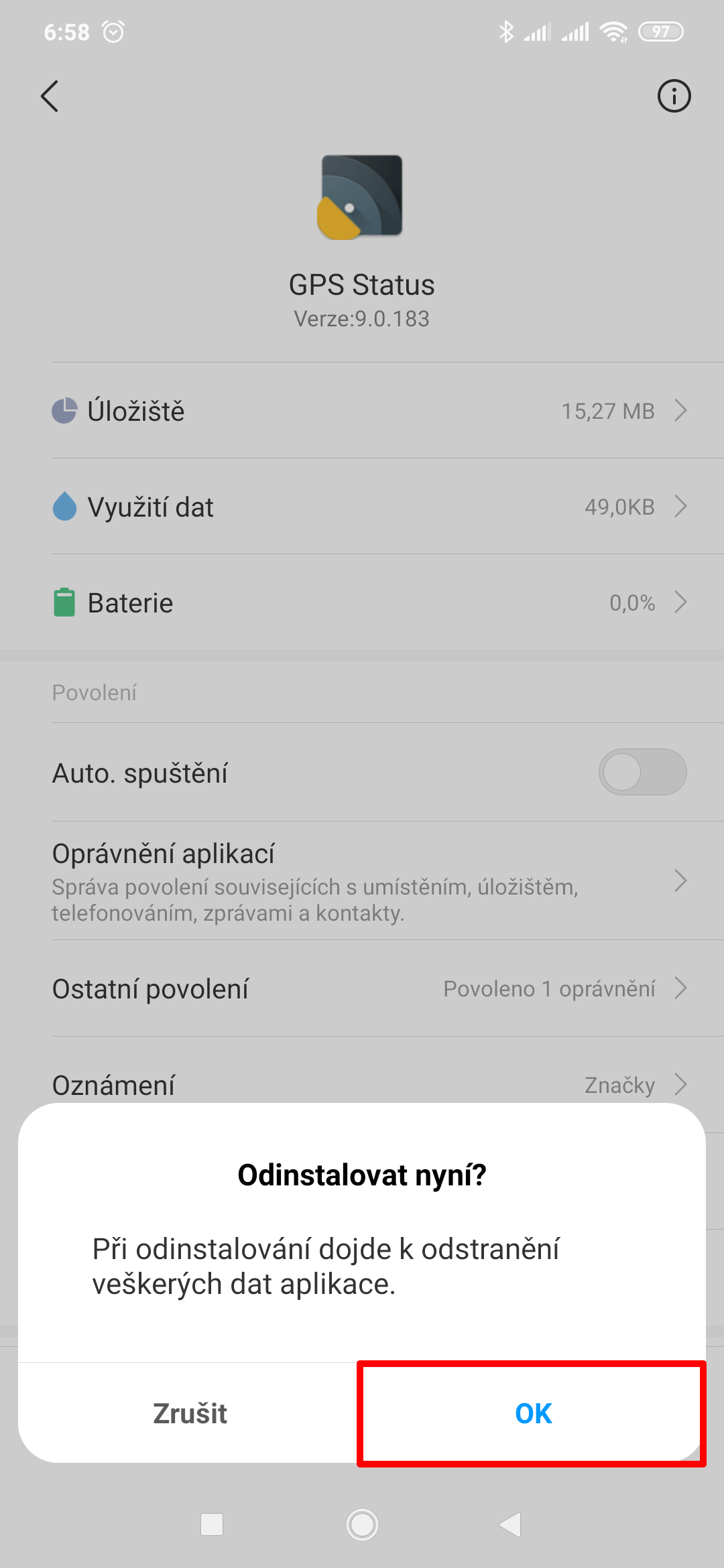724x1568 pixels.
Task: Go back using the top-left arrow
Action: click(50, 96)
